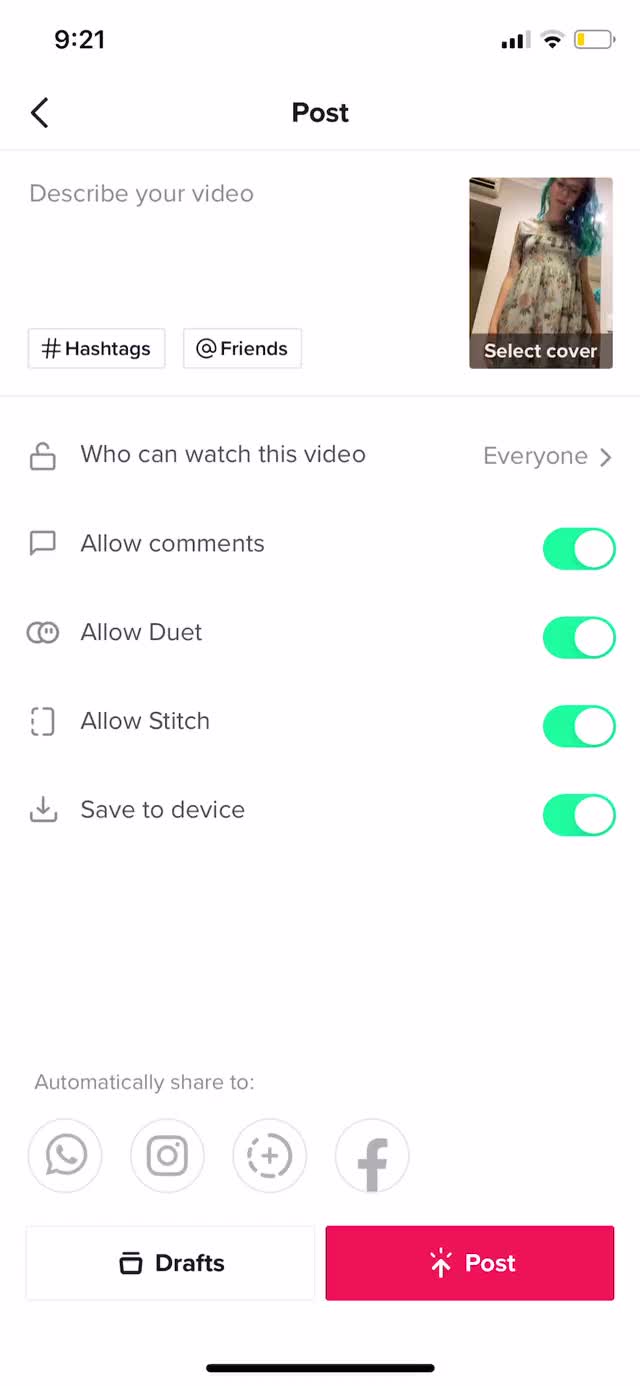Viewport: 640px width, 1386px height.
Task: Toggle Allow Stitch off
Action: pos(578,726)
